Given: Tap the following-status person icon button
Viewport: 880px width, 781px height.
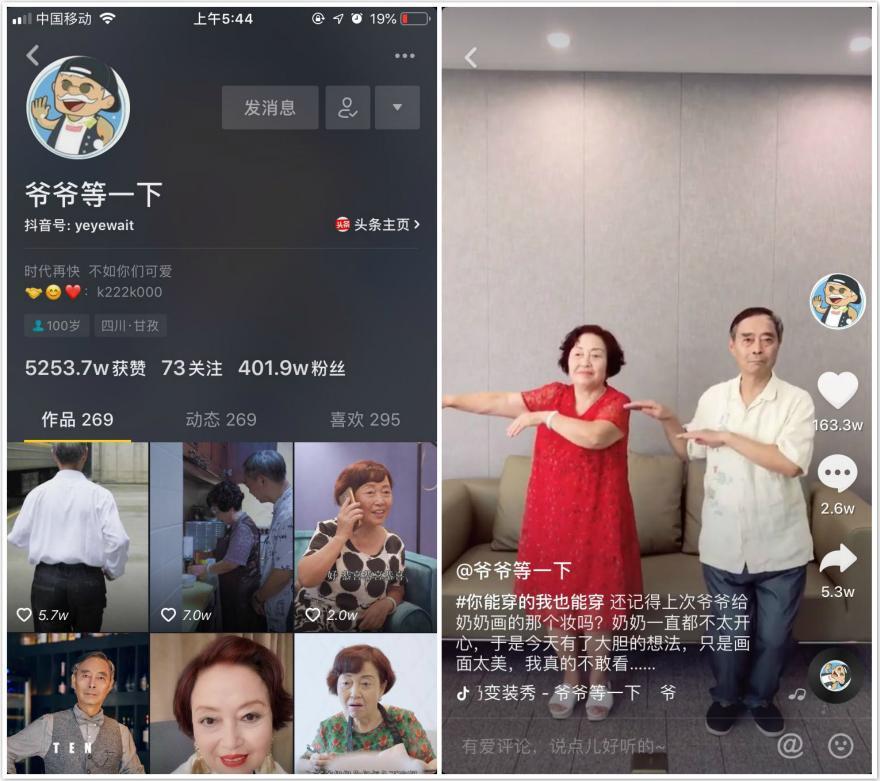Looking at the screenshot, I should [348, 108].
